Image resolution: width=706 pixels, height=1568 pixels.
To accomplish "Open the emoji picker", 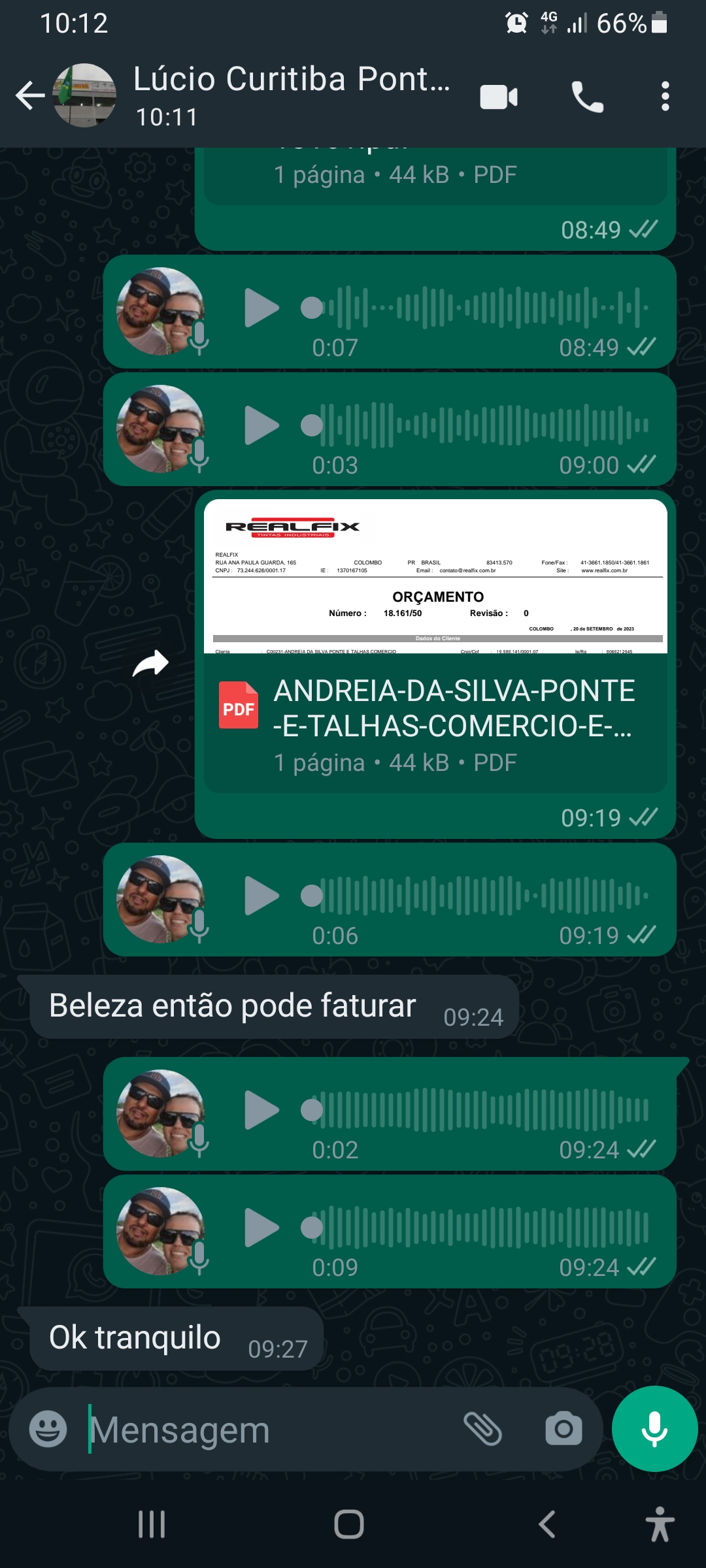I will [48, 1429].
